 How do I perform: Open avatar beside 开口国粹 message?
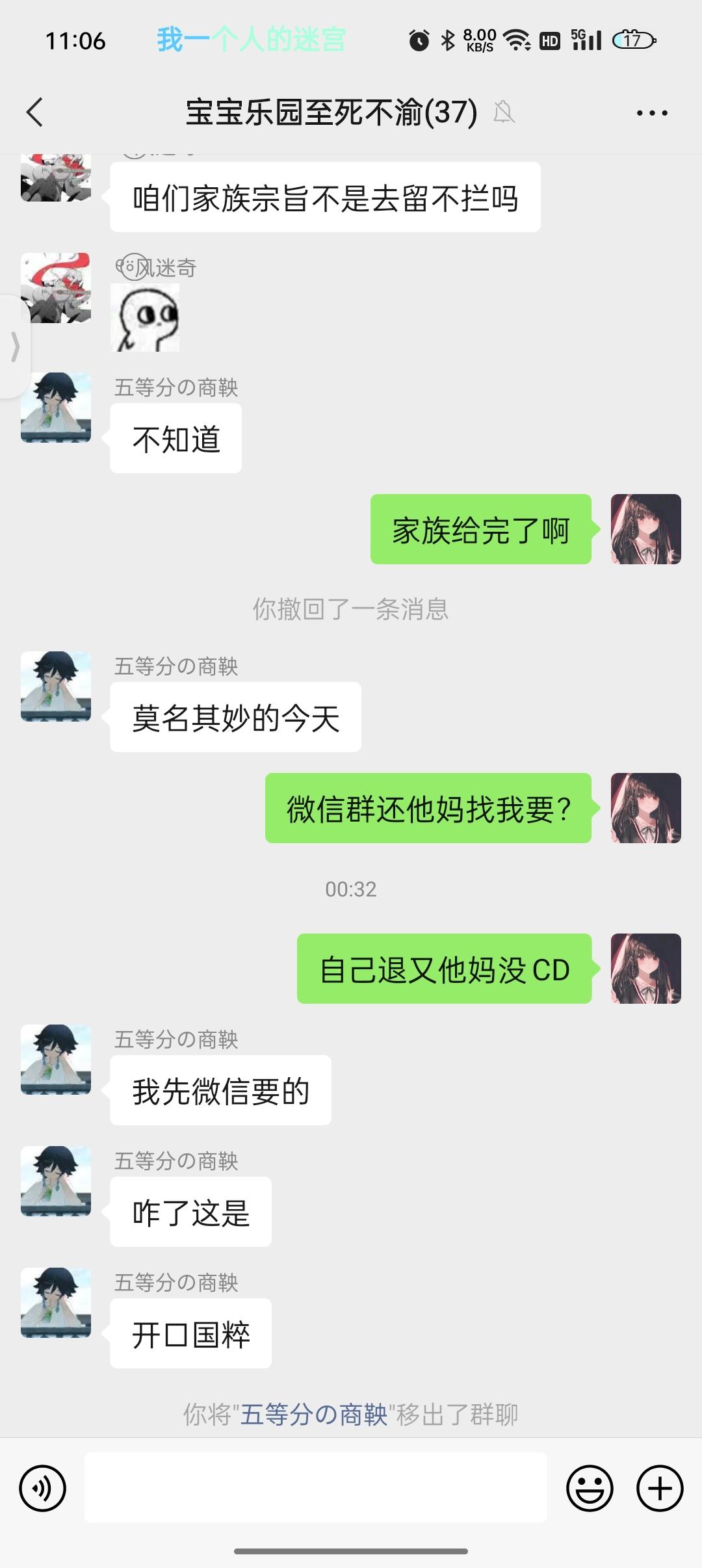(56, 1302)
